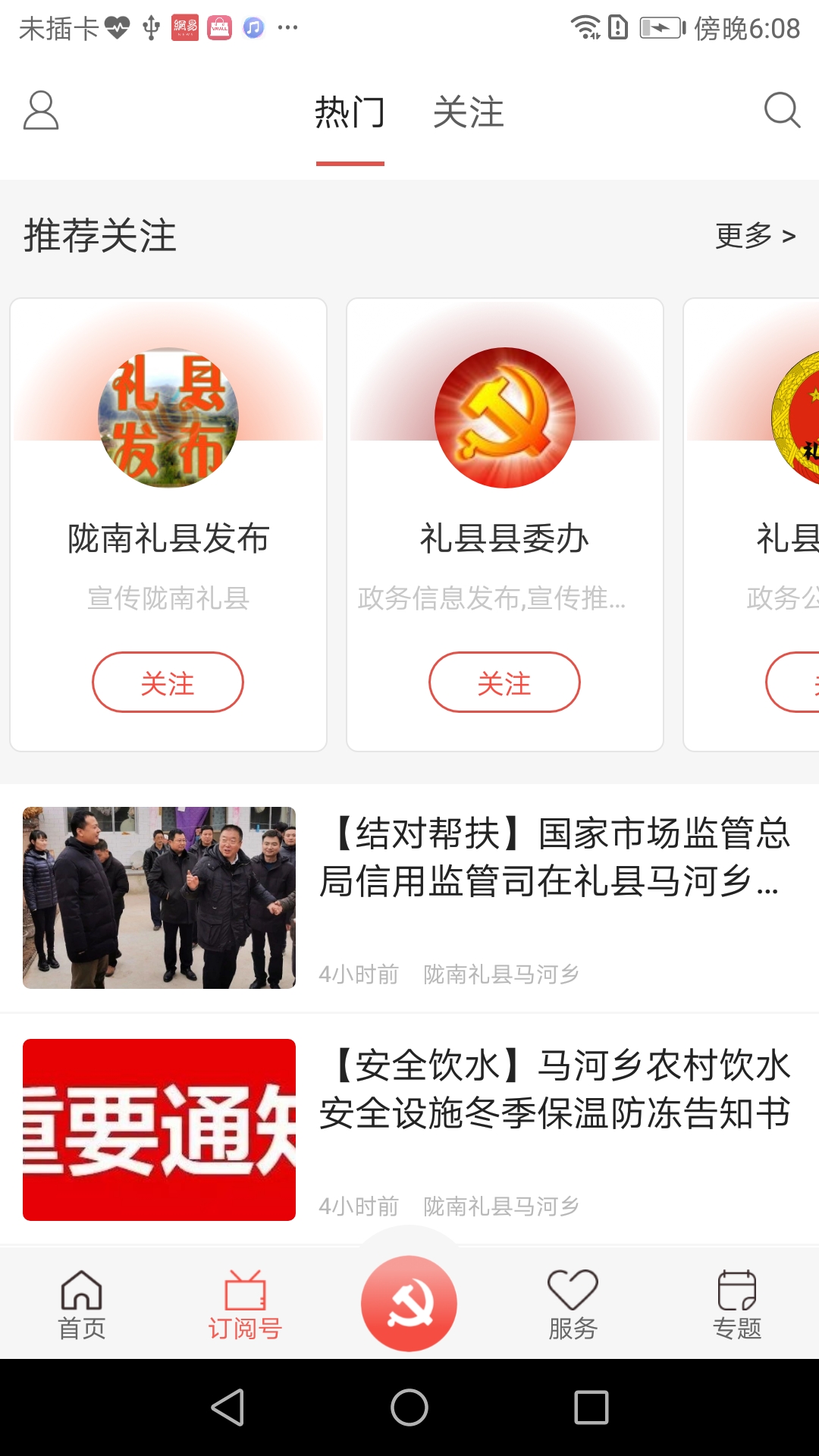The image size is (819, 1456).
Task: Open source link 陇南礼县马河乡 under the article
Action: click(501, 974)
